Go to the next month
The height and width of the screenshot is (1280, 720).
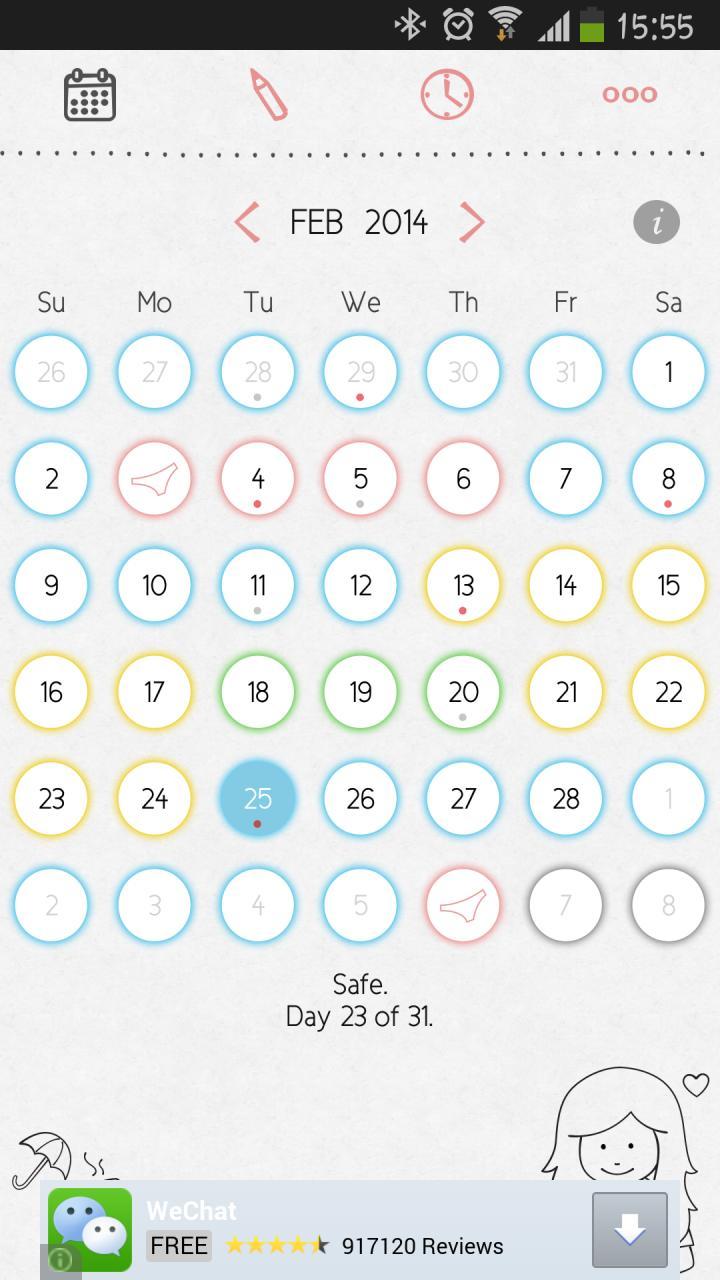click(471, 222)
